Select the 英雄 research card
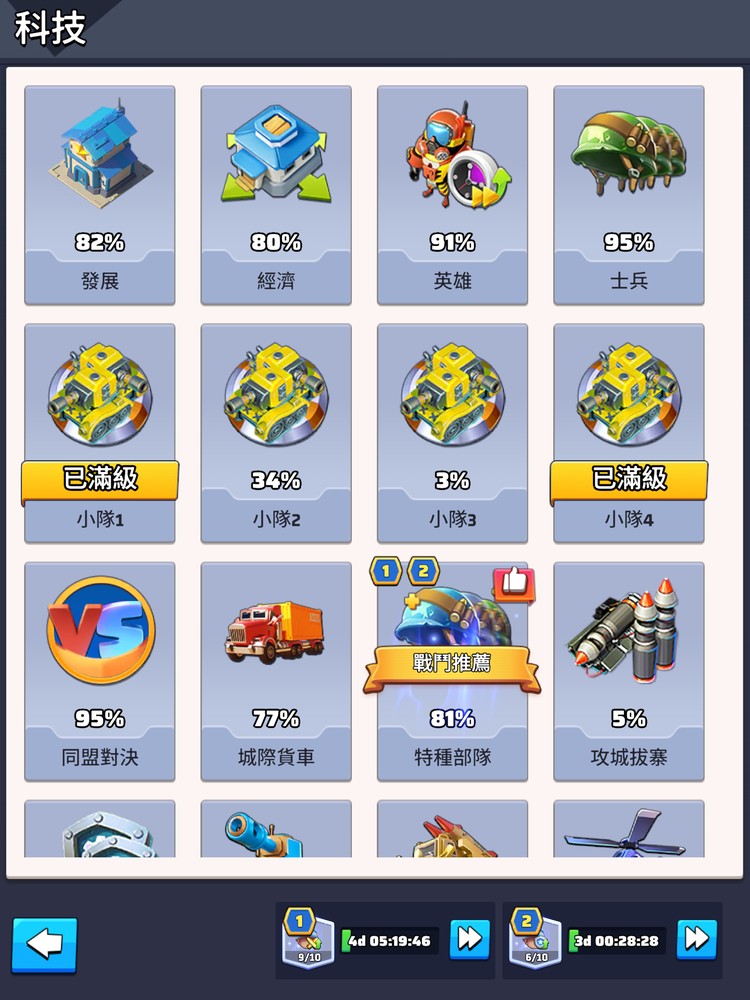 452,195
